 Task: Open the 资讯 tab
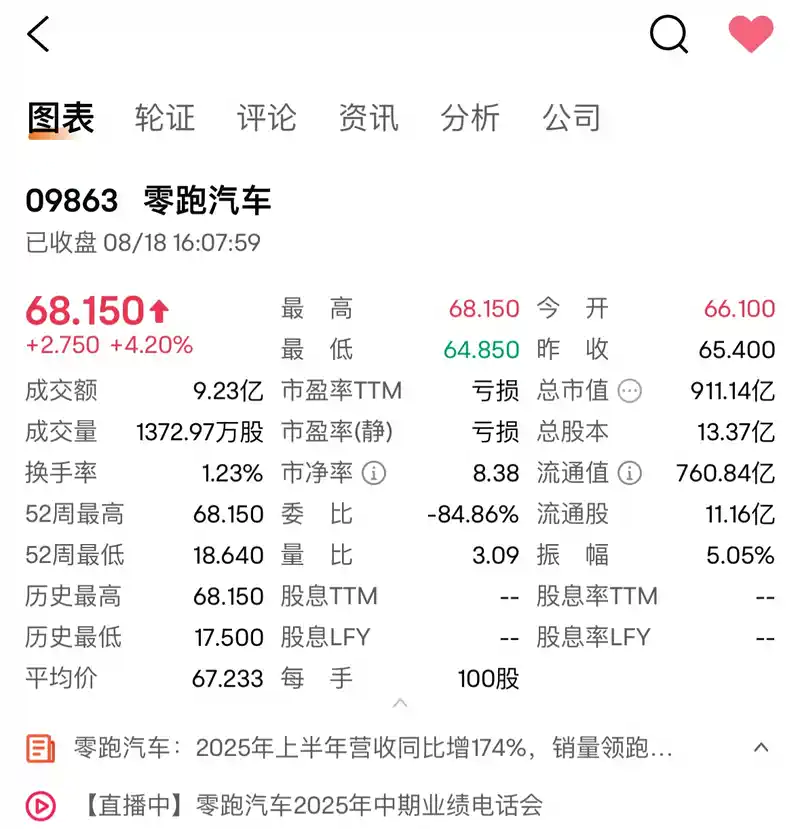(369, 118)
